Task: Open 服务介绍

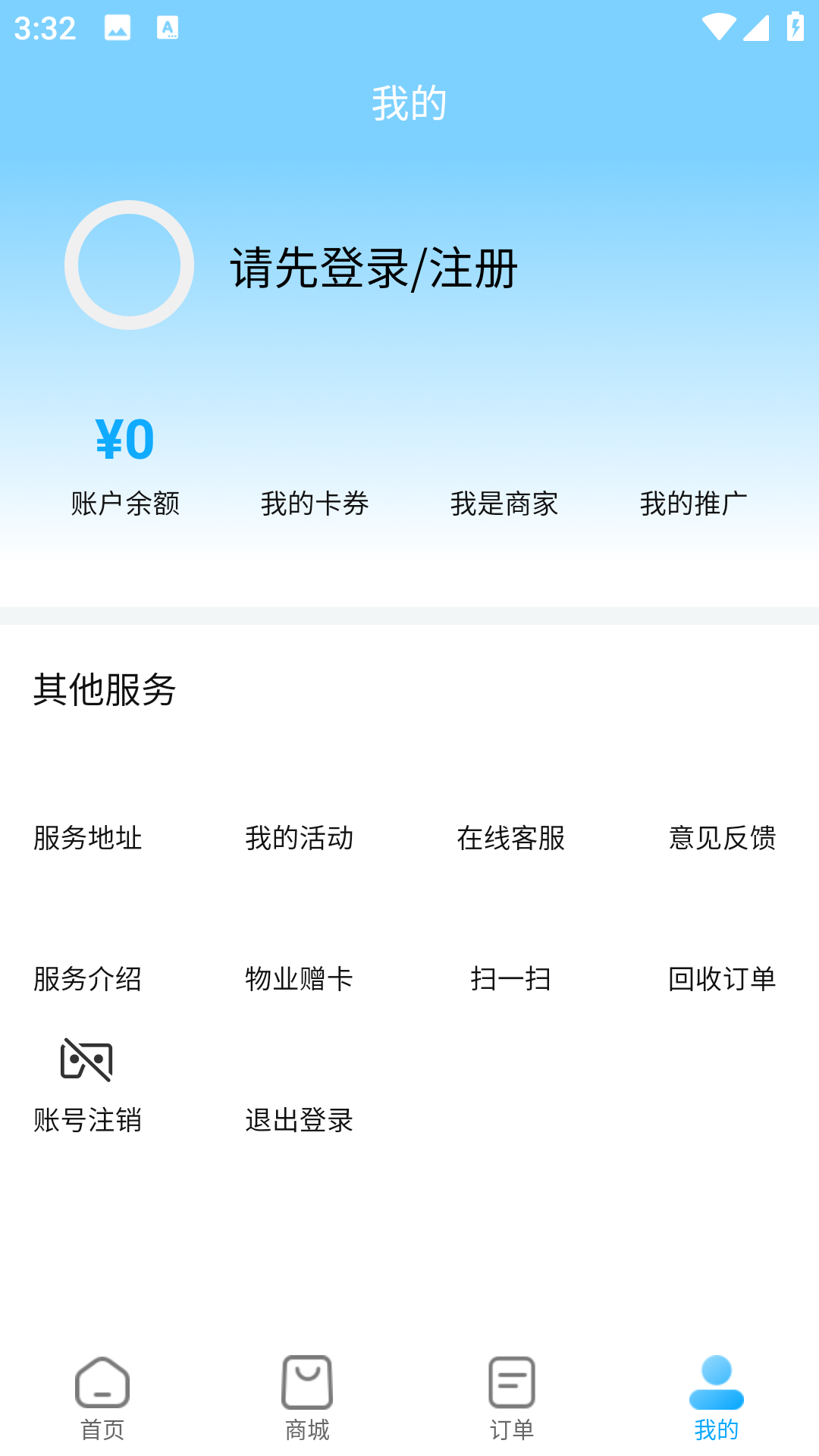Action: coord(88,978)
